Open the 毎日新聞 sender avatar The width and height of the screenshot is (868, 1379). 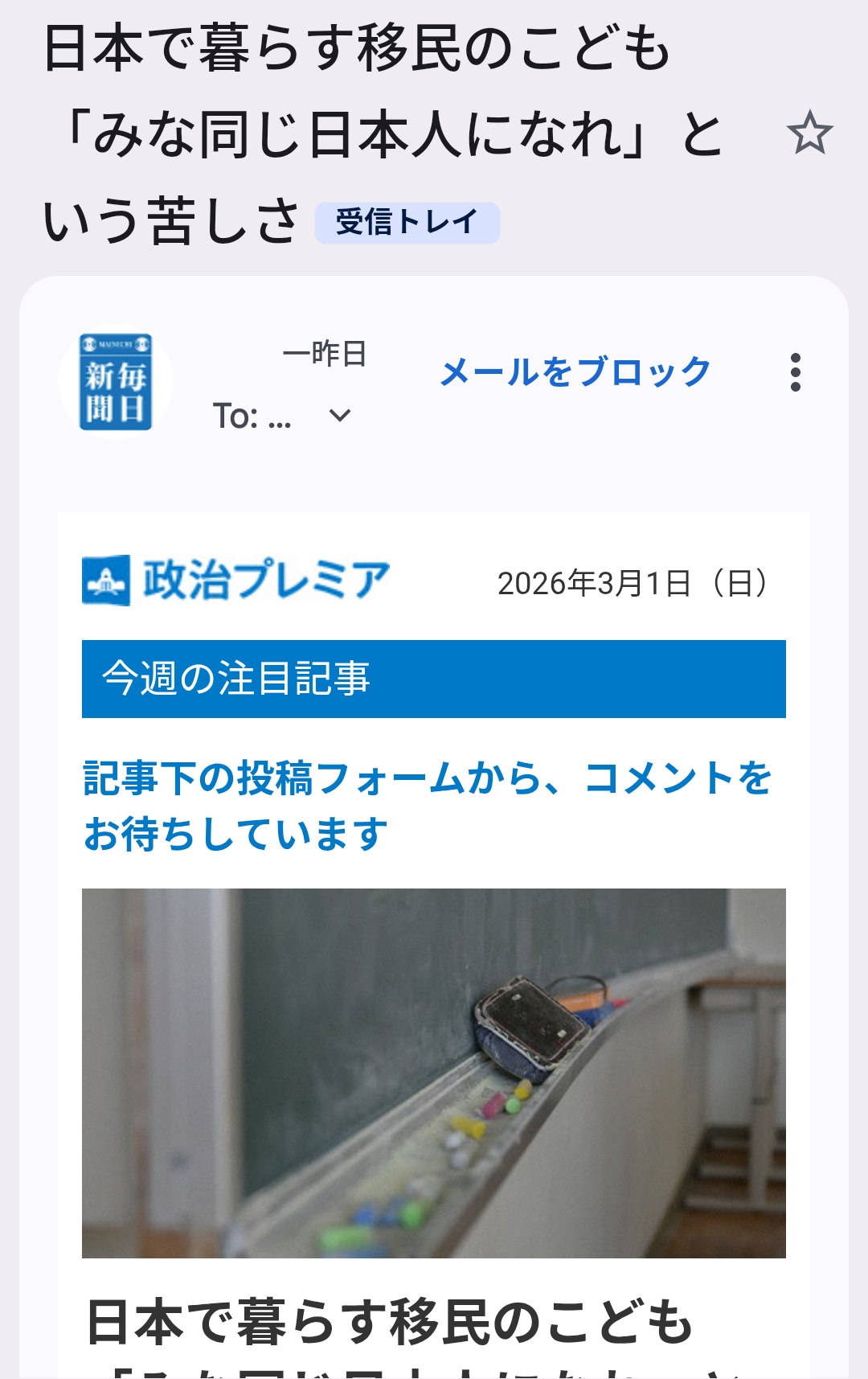click(x=116, y=382)
